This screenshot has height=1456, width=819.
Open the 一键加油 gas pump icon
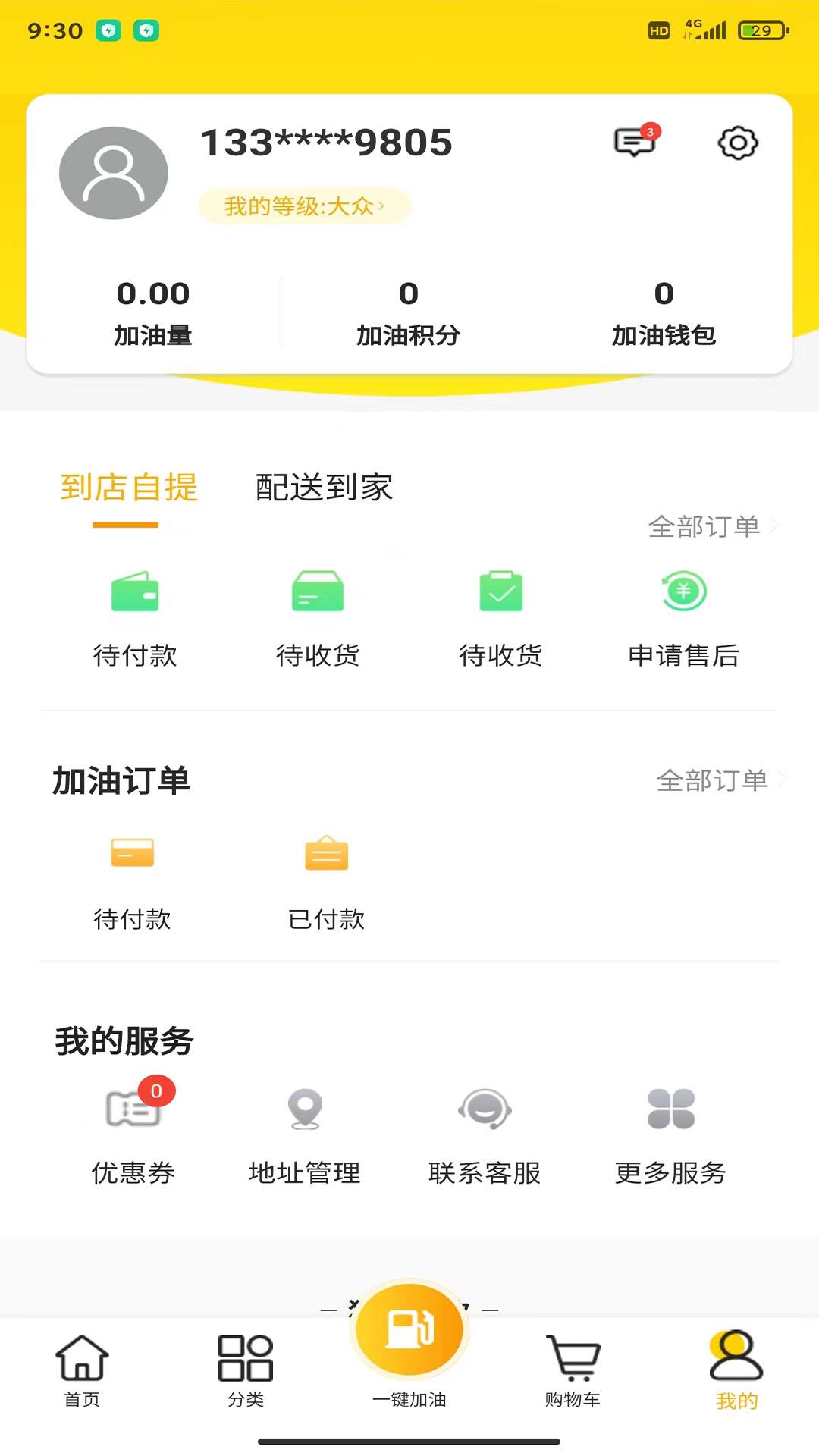pyautogui.click(x=409, y=1329)
